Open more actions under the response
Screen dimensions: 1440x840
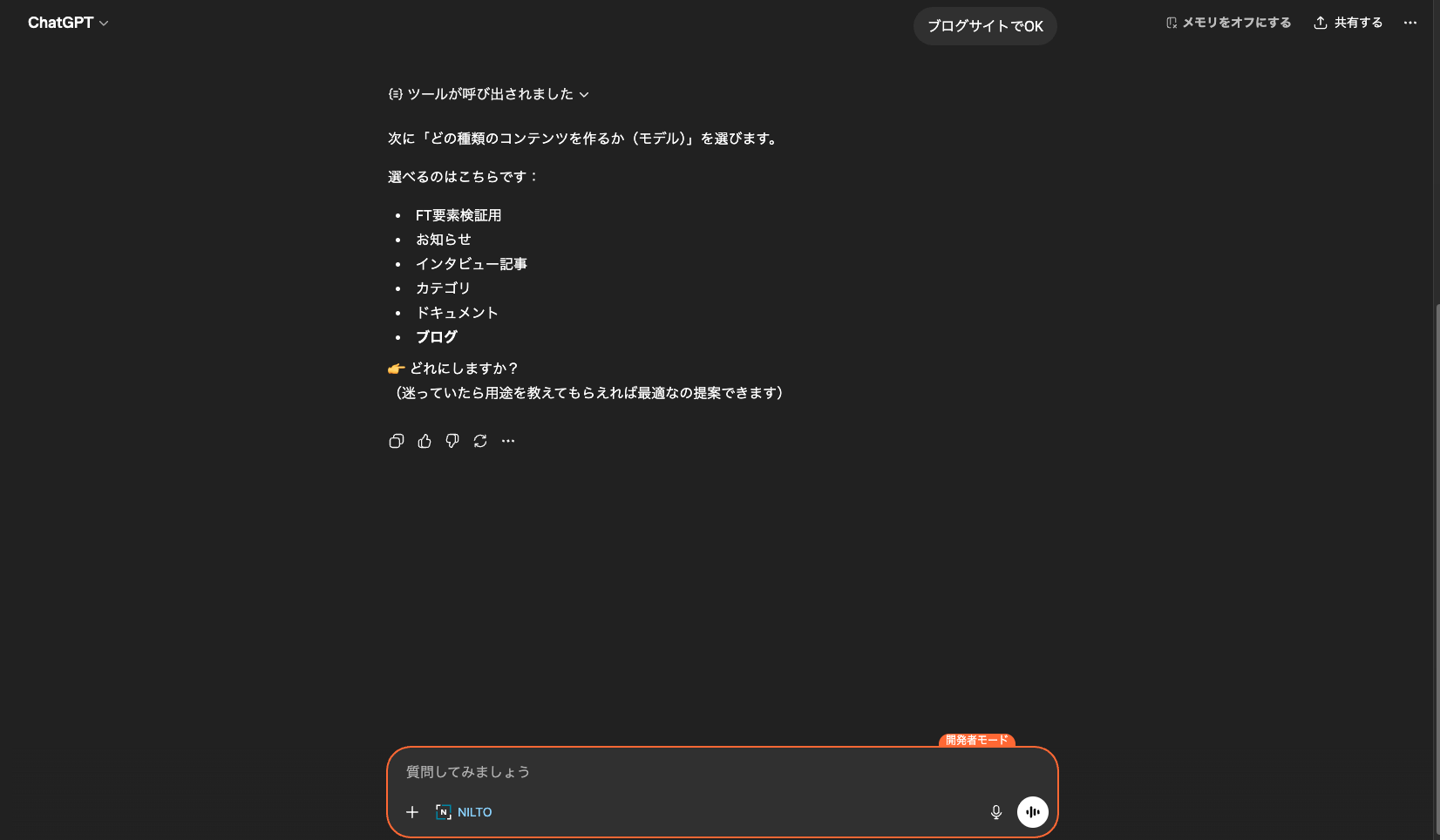tap(508, 441)
